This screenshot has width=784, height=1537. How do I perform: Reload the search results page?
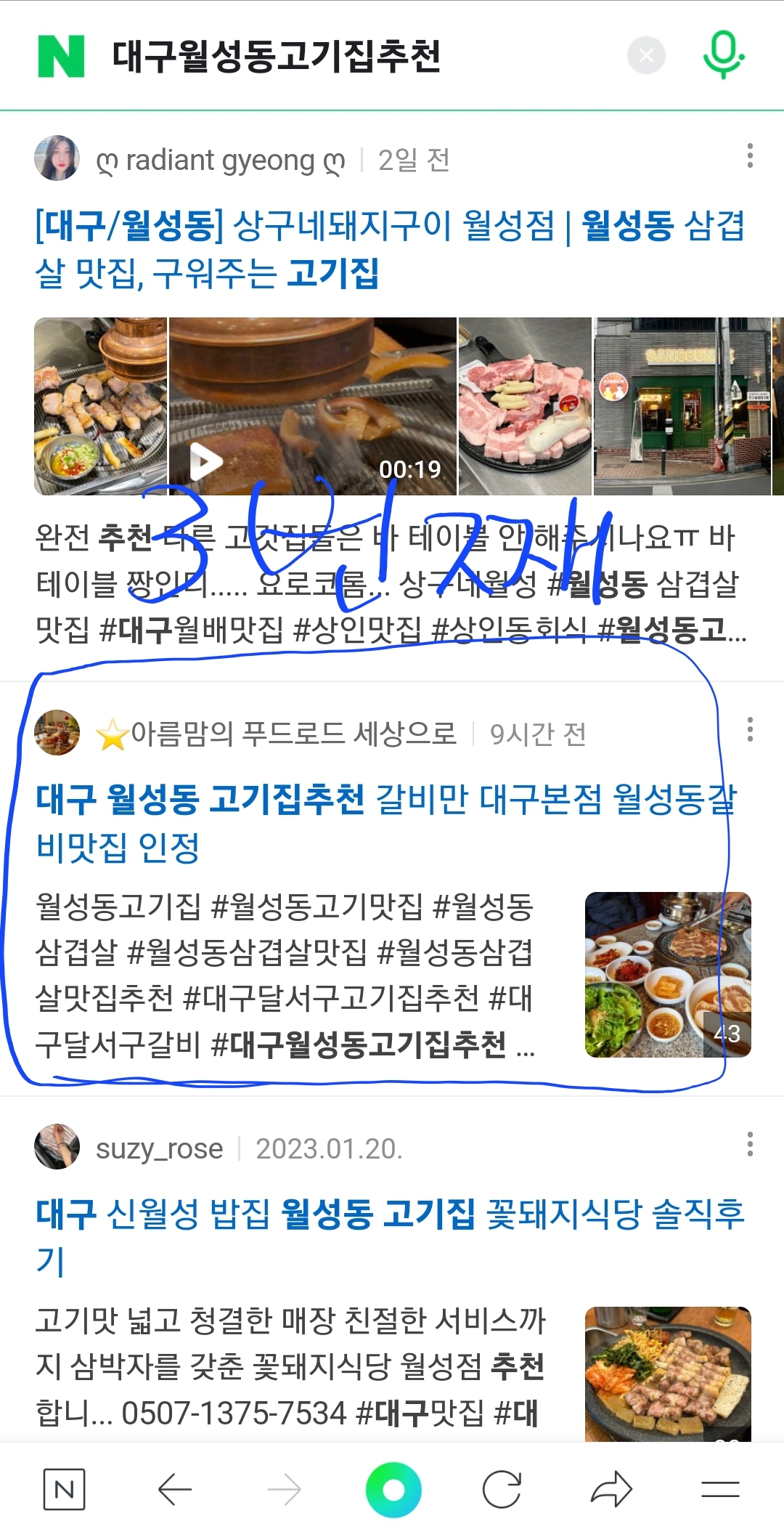click(502, 1491)
